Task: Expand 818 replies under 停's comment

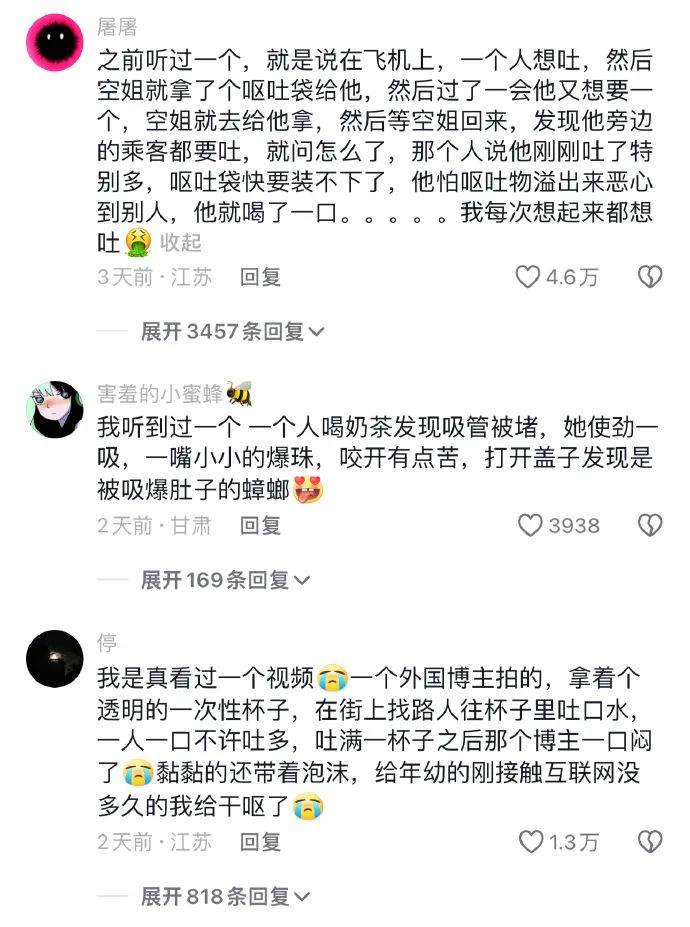Action: (x=225, y=896)
